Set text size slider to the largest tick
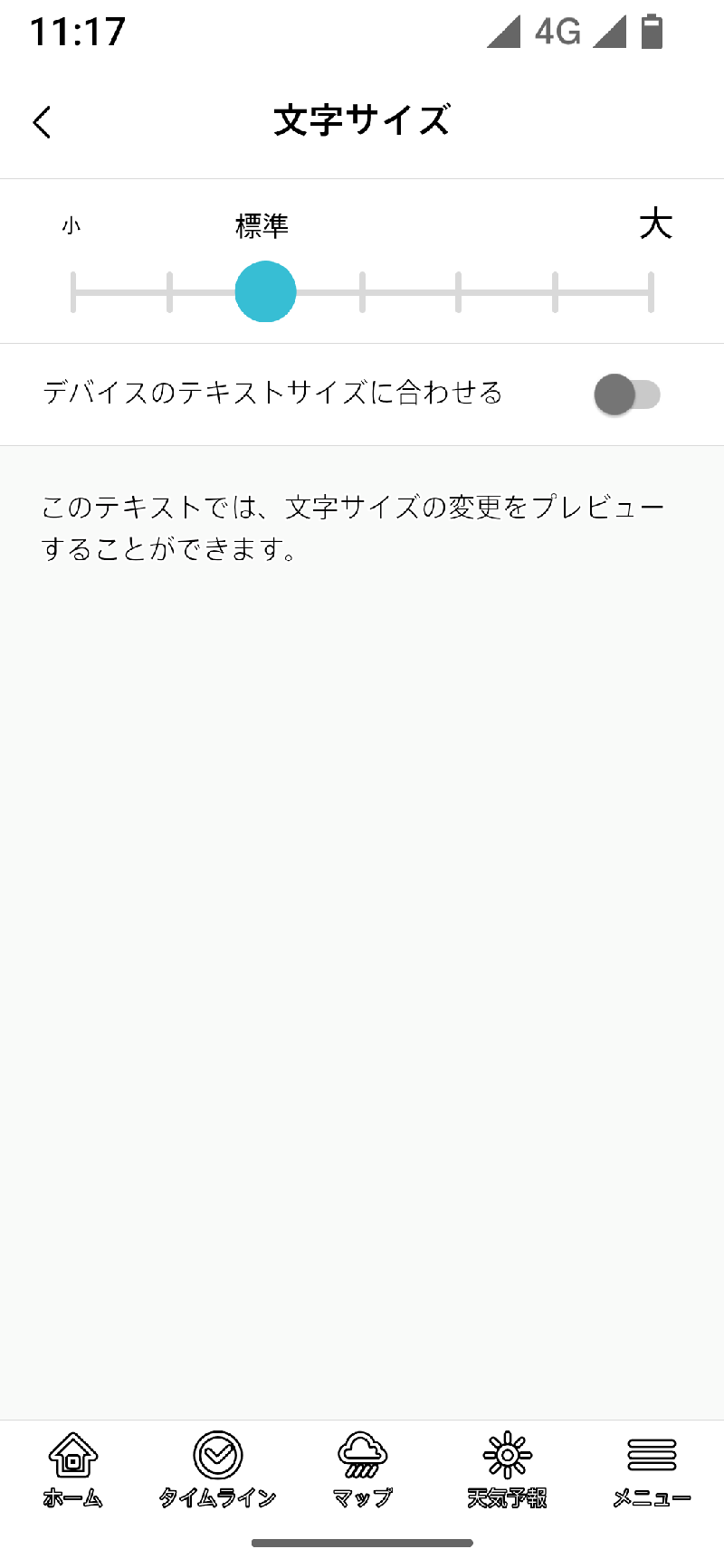Viewport: 724px width, 1568px height. pos(651,292)
